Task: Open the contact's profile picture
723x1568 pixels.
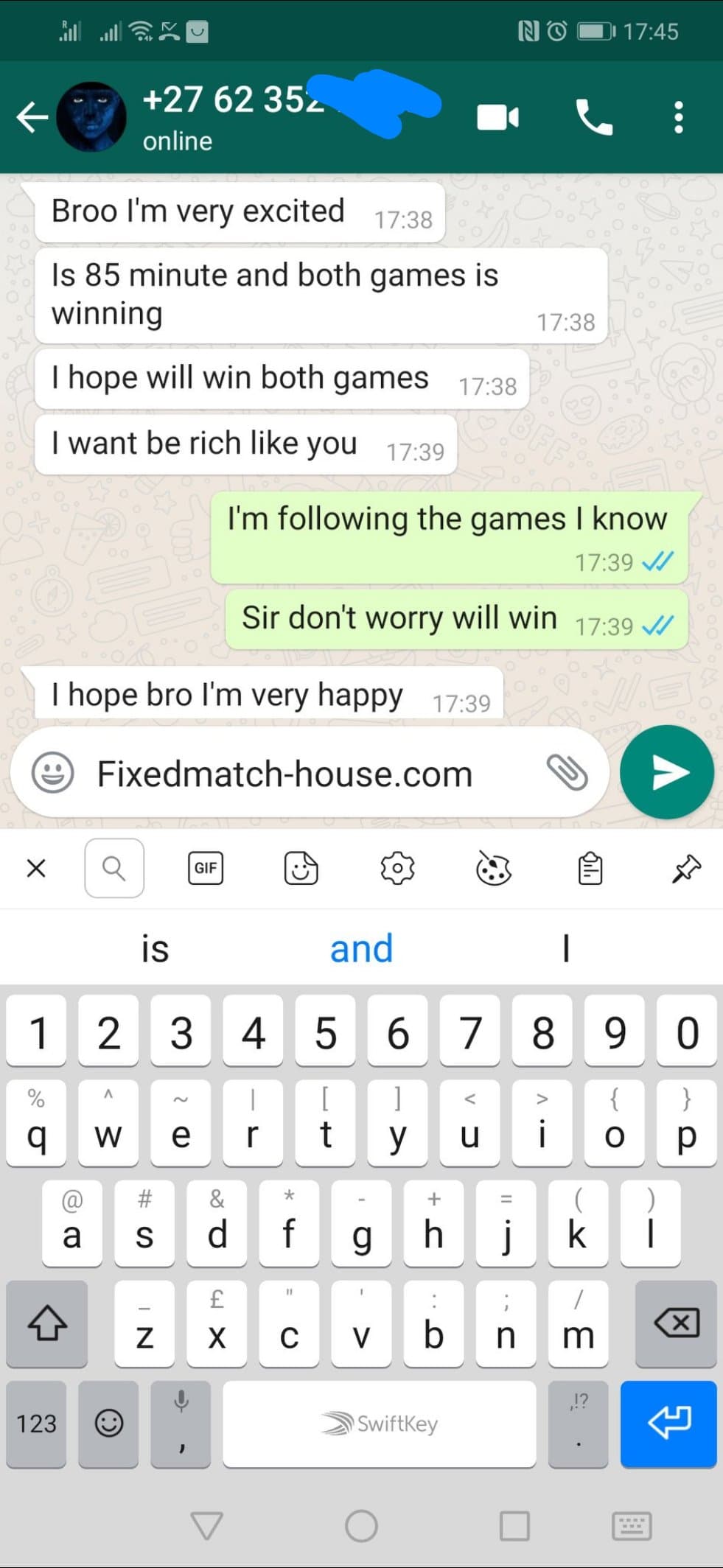Action: (x=91, y=116)
